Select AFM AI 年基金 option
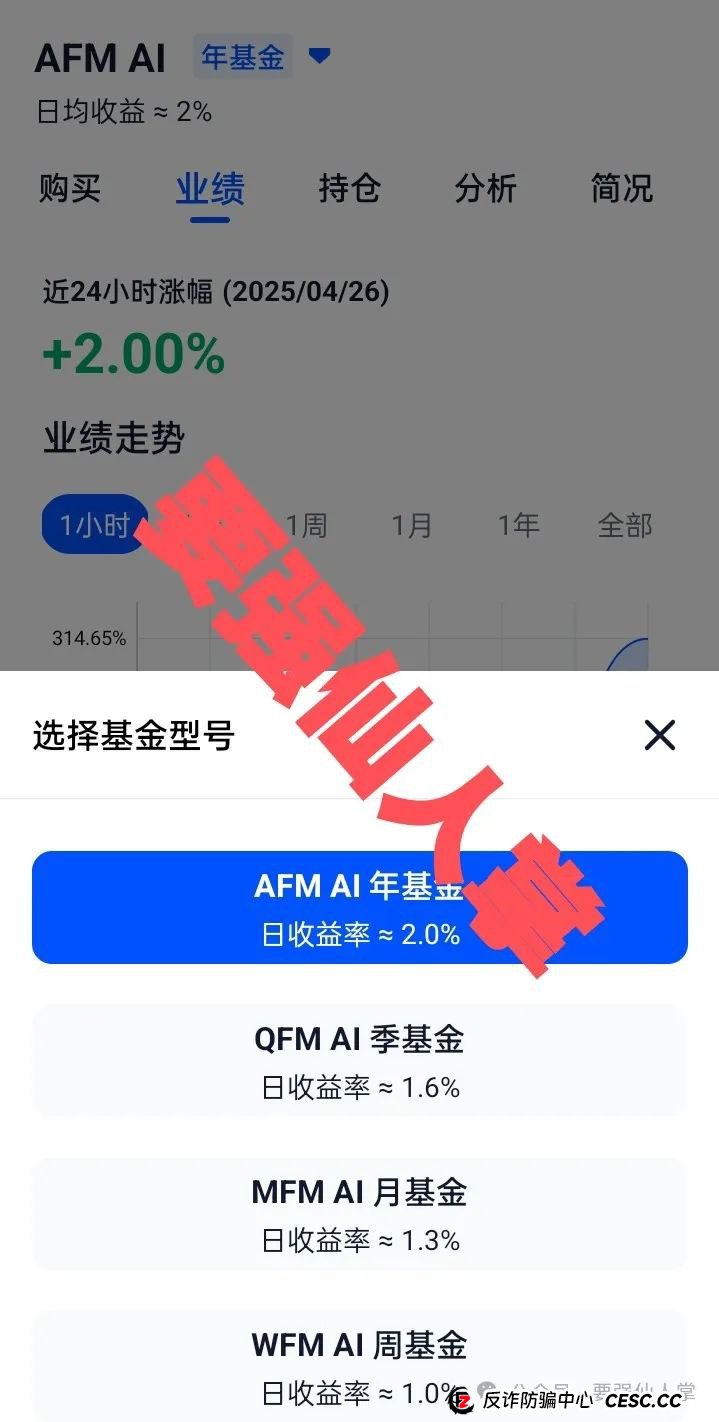Screen dimensions: 719x1422 (x=359, y=907)
